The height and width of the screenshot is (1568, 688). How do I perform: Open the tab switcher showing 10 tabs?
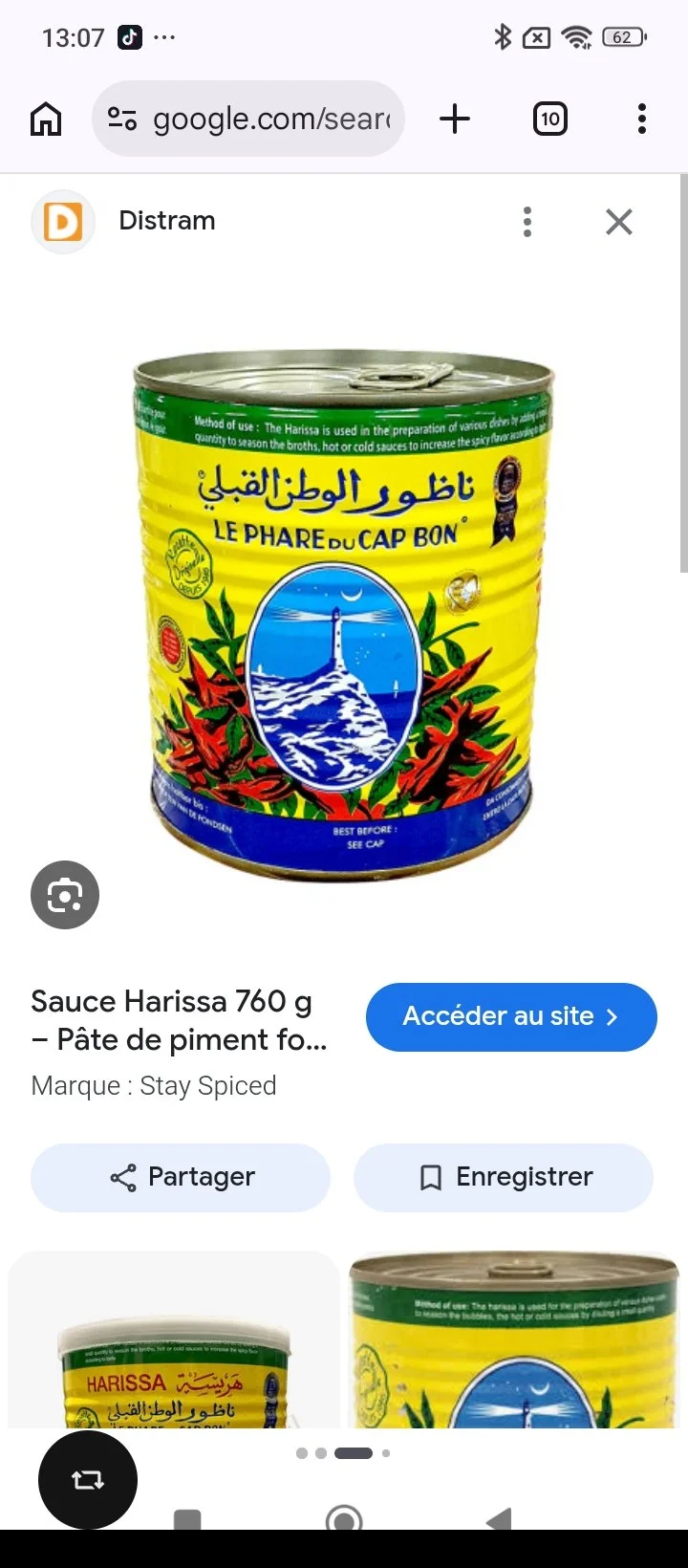[x=549, y=120]
